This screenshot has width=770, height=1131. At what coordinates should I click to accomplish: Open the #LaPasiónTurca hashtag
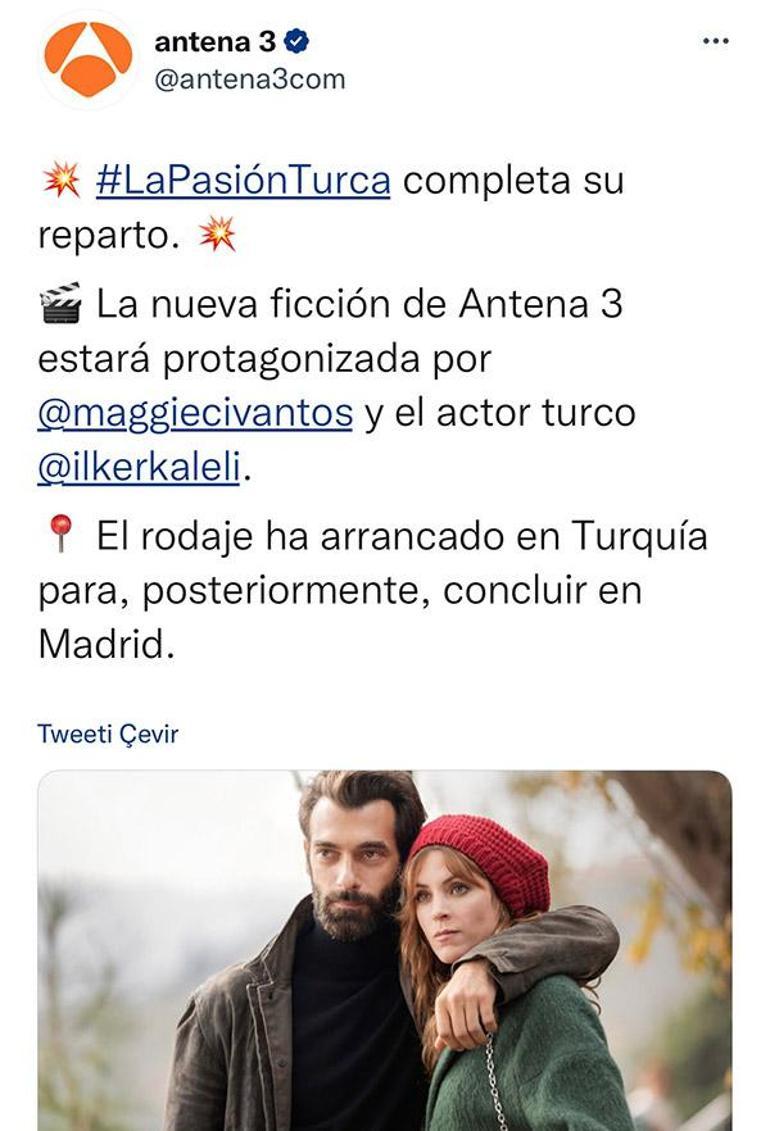point(243,181)
